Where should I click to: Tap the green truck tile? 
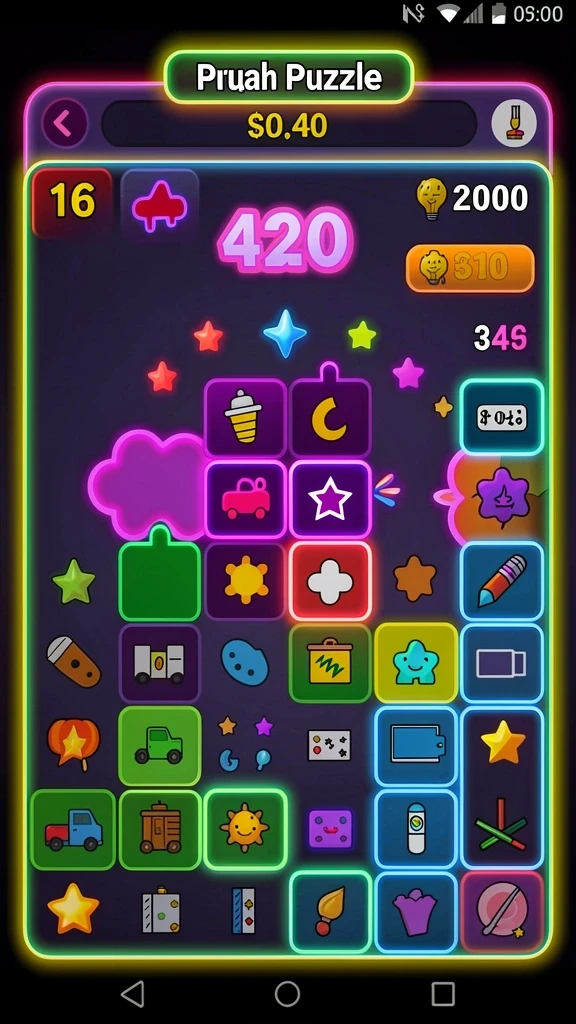point(159,745)
